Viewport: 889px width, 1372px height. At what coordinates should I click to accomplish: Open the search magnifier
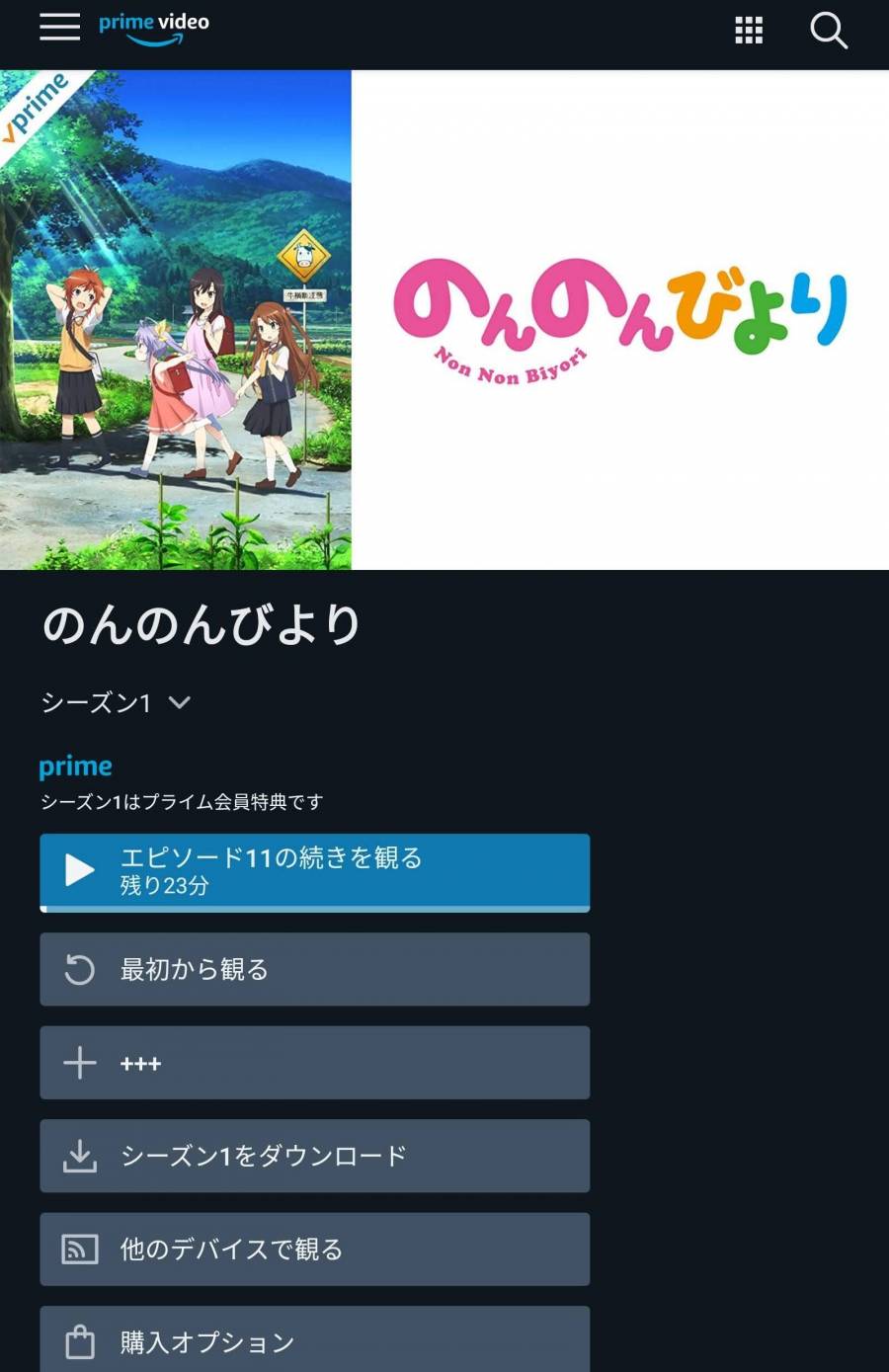click(x=828, y=31)
